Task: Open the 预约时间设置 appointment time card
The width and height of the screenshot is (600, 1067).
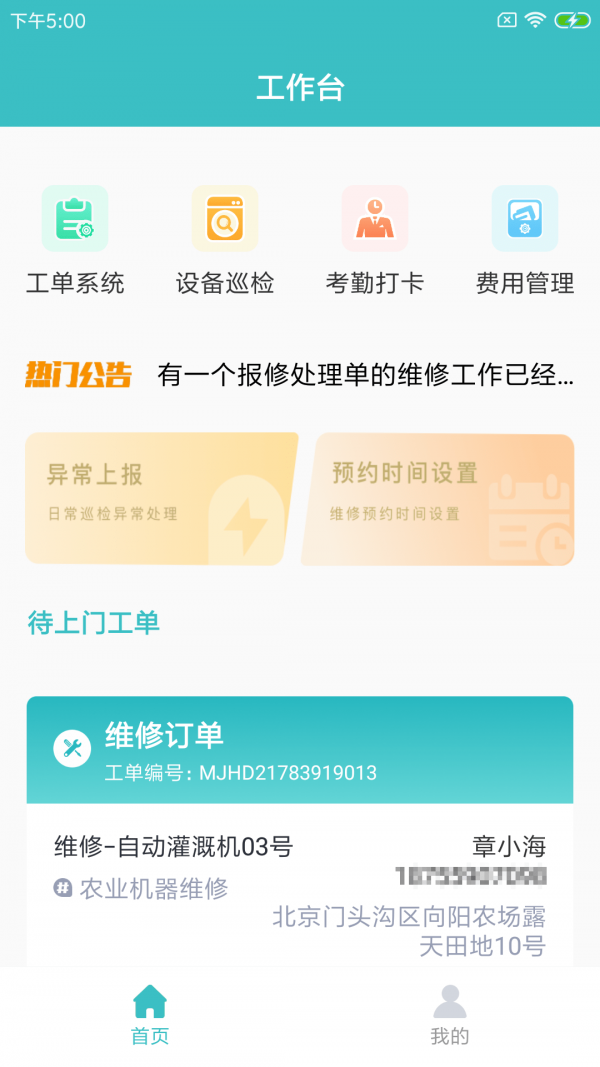Action: point(439,499)
